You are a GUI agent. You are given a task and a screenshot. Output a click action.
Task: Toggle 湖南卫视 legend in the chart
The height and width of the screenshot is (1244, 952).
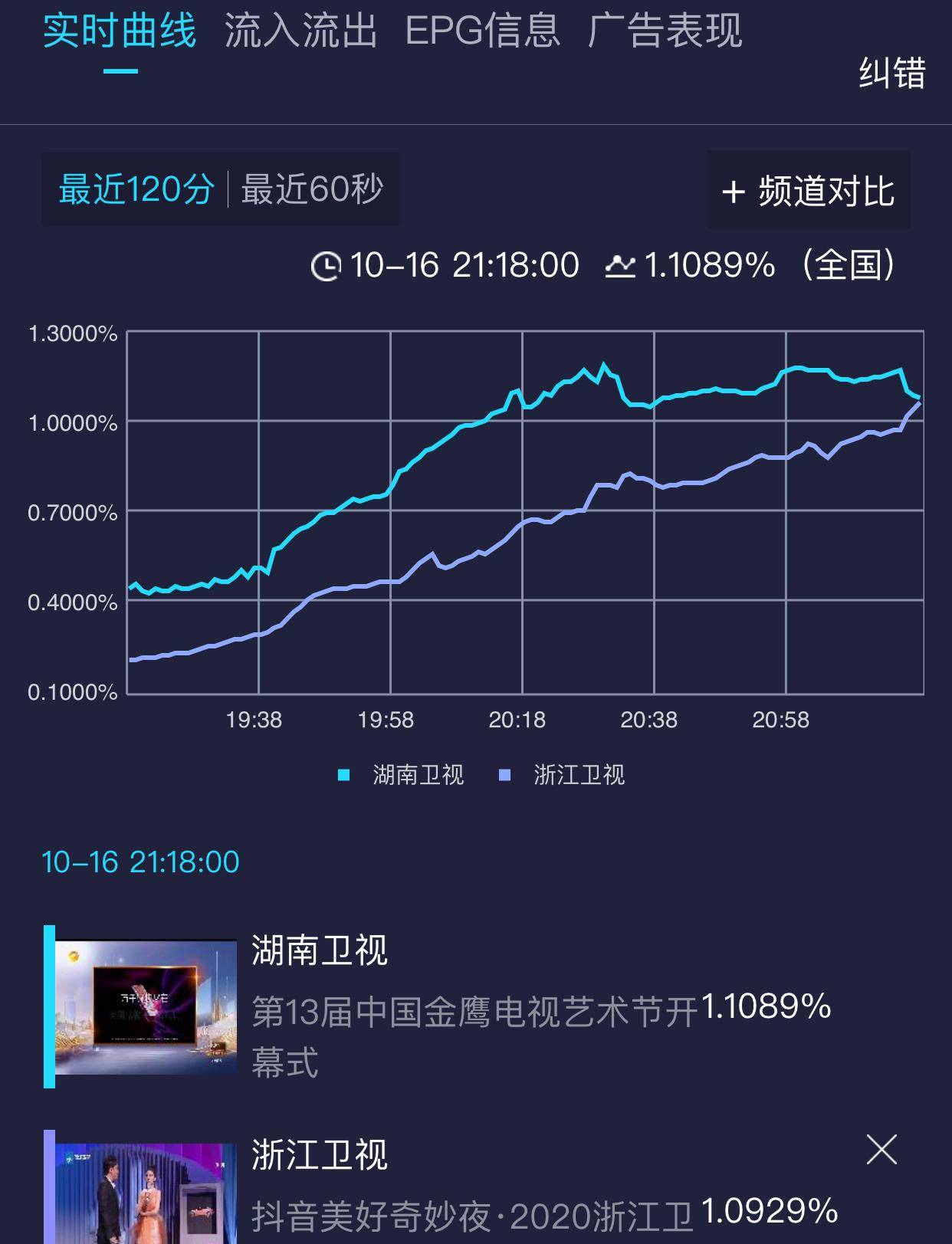click(402, 775)
